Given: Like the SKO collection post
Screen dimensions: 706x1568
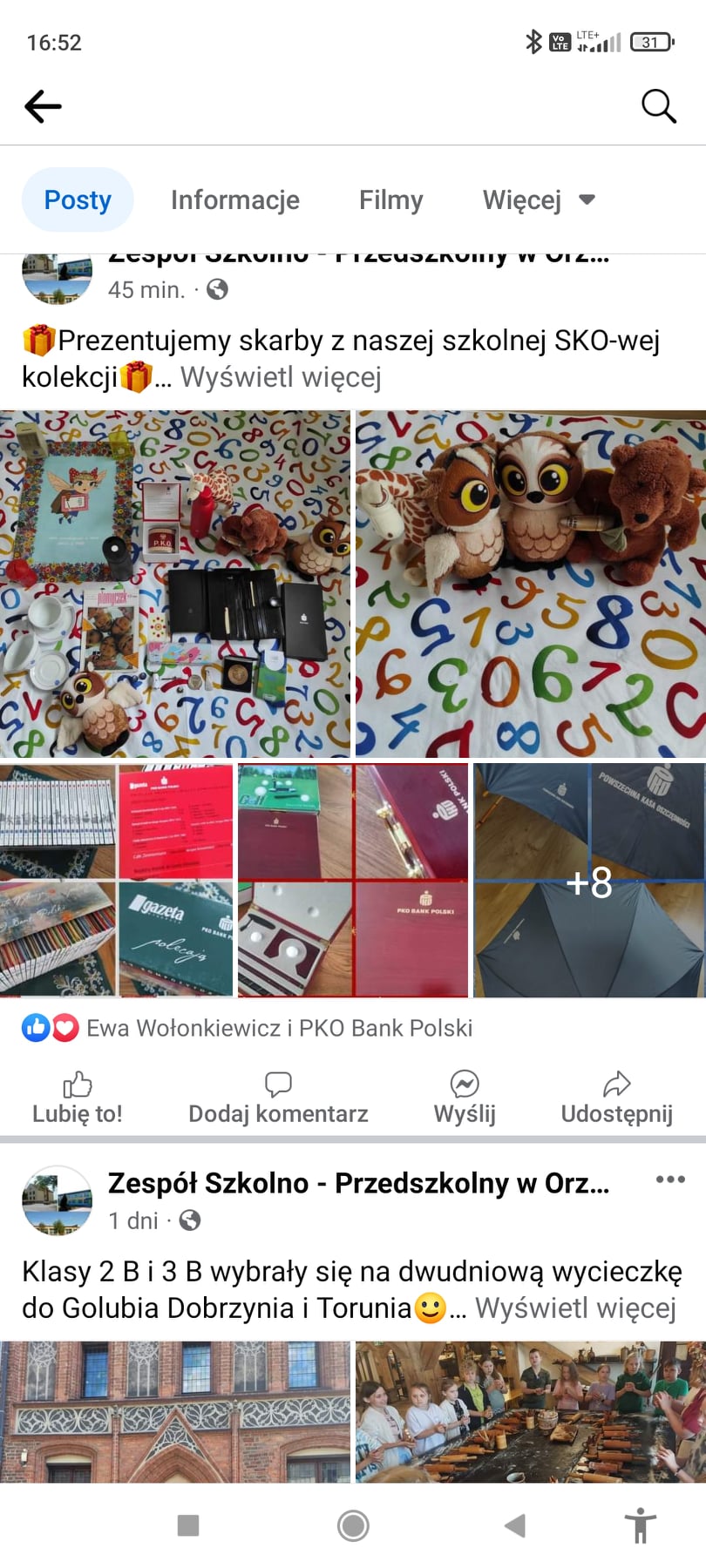Looking at the screenshot, I should (x=77, y=1098).
